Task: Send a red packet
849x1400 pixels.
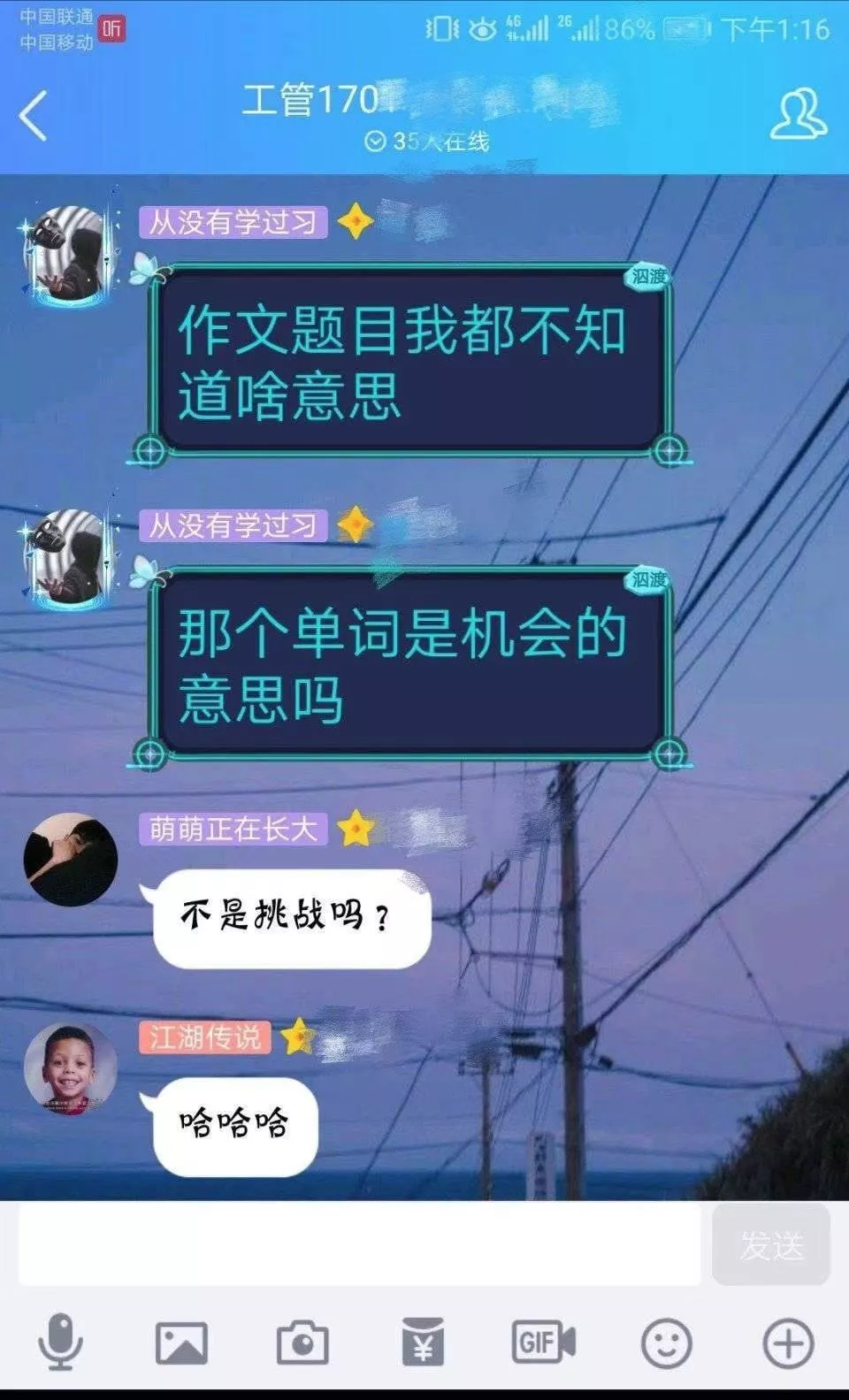Action: [423, 1342]
